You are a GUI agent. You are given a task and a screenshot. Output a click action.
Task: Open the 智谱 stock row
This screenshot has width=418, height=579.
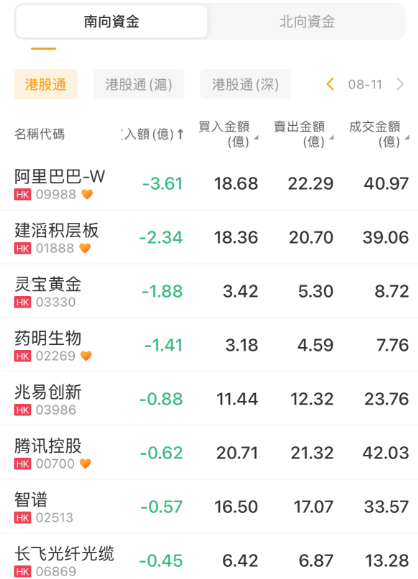coord(209,507)
